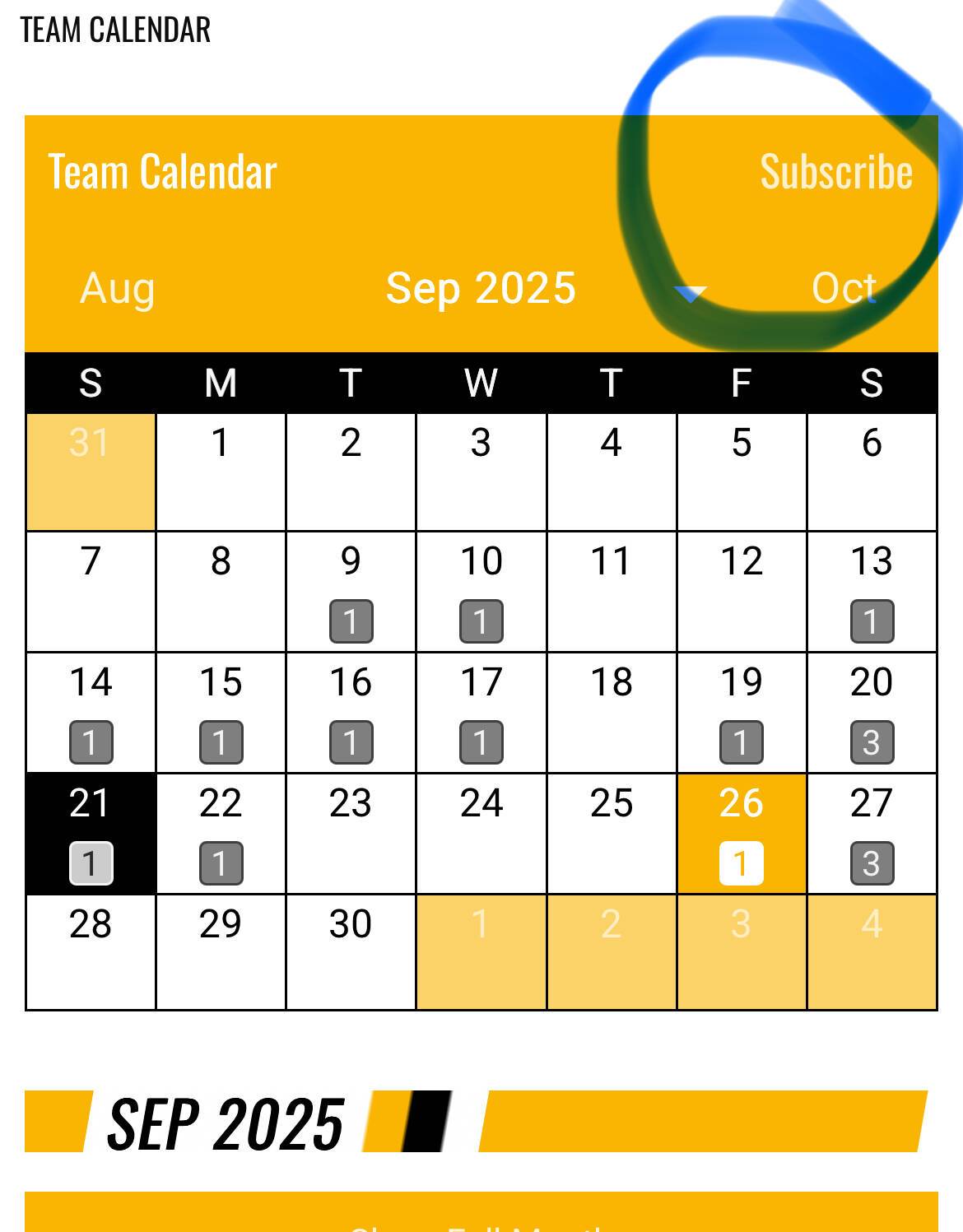Image resolution: width=963 pixels, height=1232 pixels.
Task: Tap the faded August 31 date cell
Action: 91,472
